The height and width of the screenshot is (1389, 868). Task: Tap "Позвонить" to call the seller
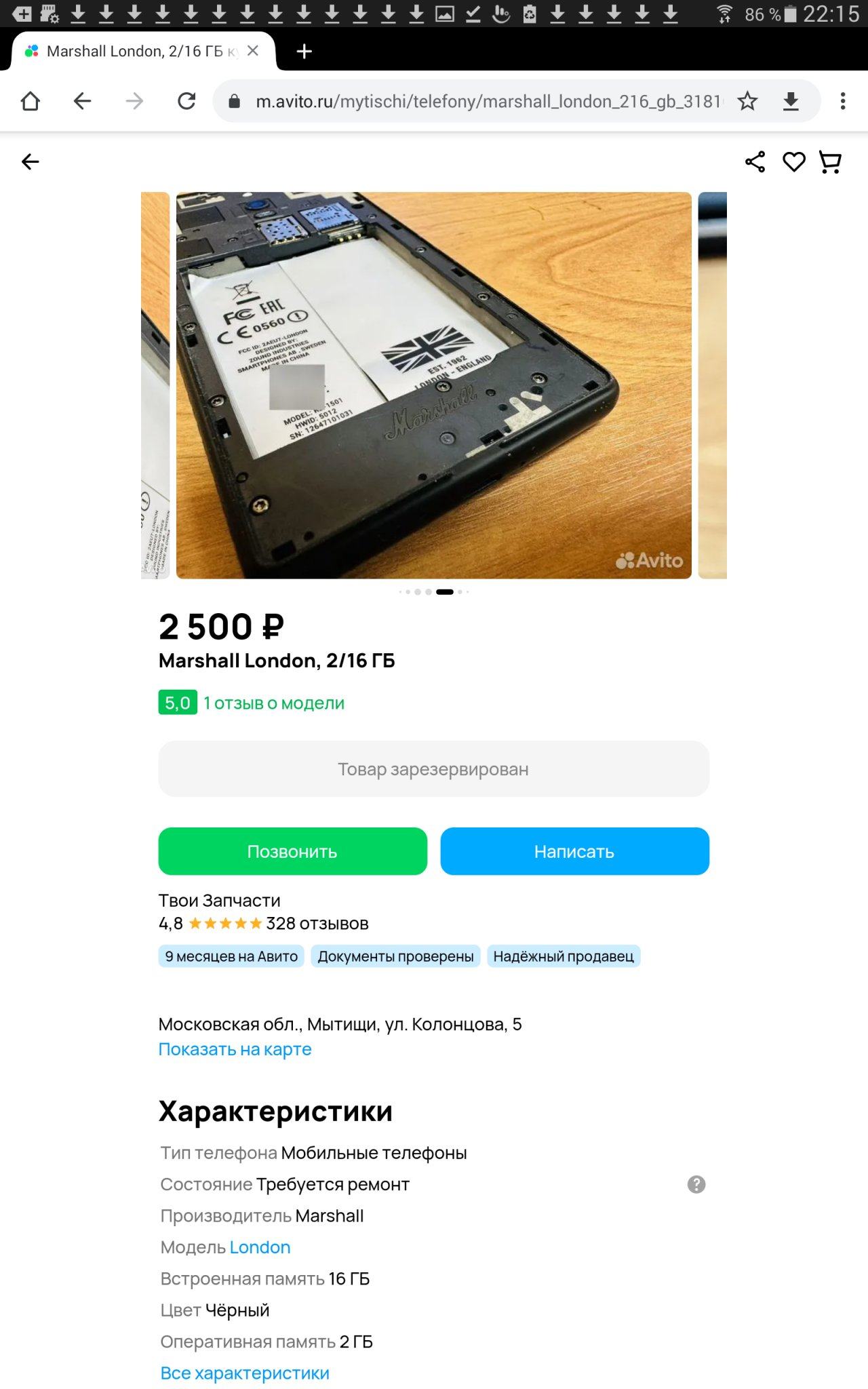[x=292, y=851]
